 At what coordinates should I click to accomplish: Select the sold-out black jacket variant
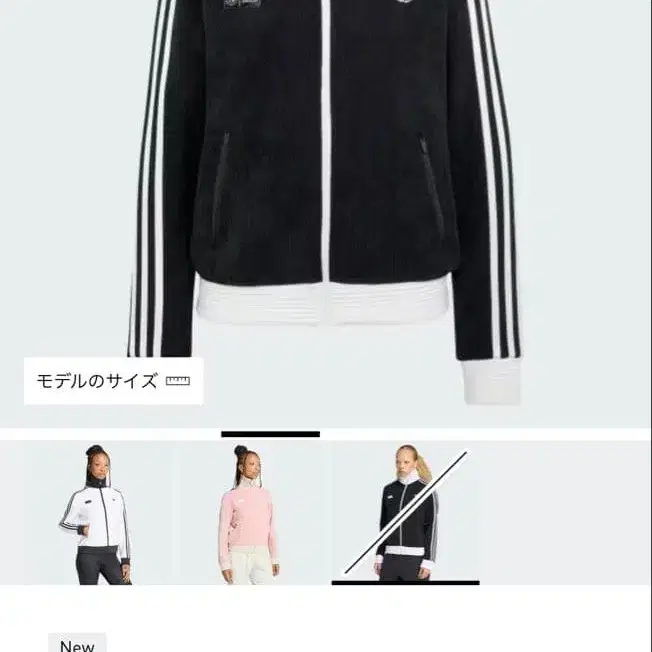coord(405,513)
